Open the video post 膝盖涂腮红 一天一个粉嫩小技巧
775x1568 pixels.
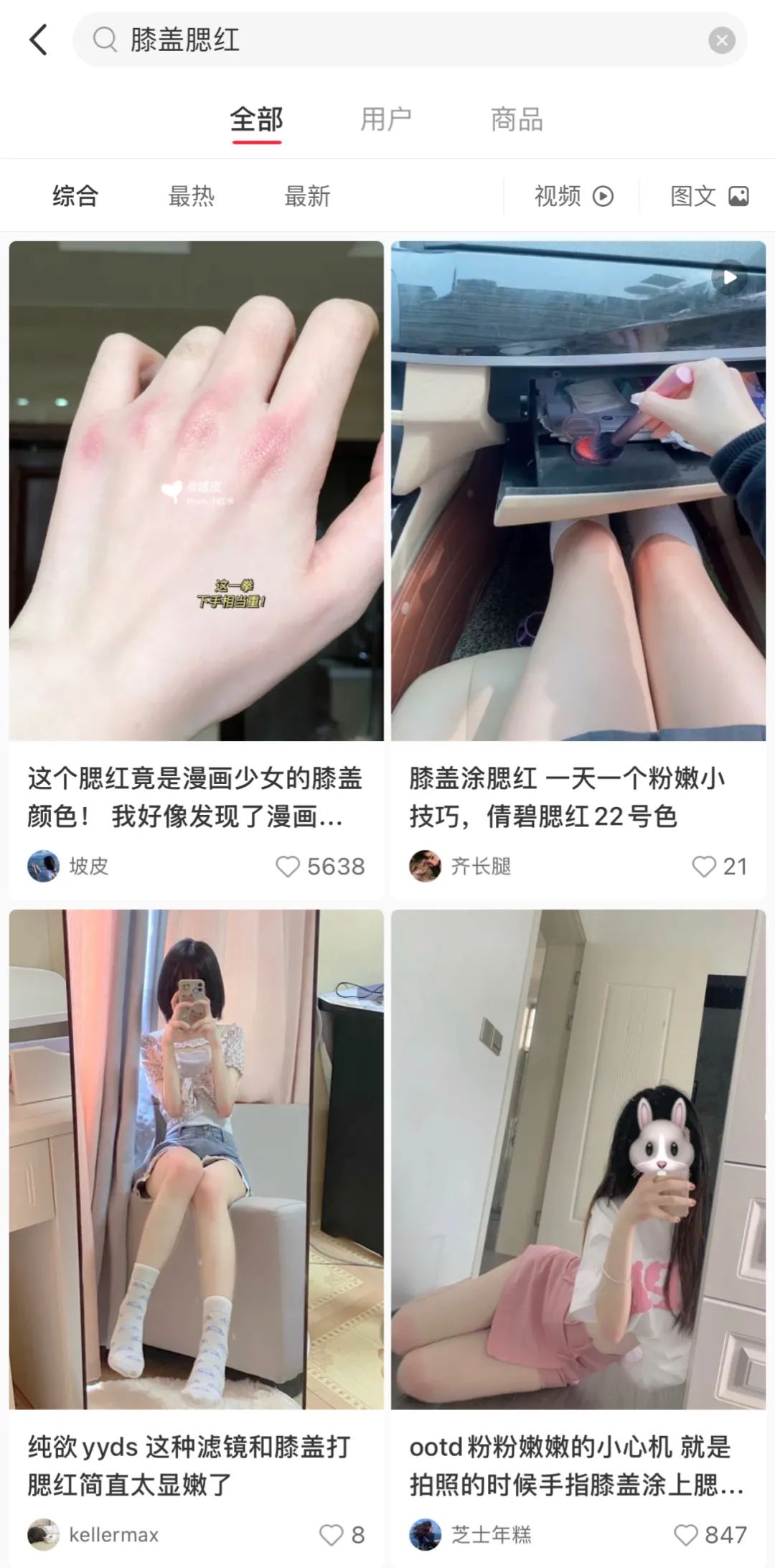(578, 491)
